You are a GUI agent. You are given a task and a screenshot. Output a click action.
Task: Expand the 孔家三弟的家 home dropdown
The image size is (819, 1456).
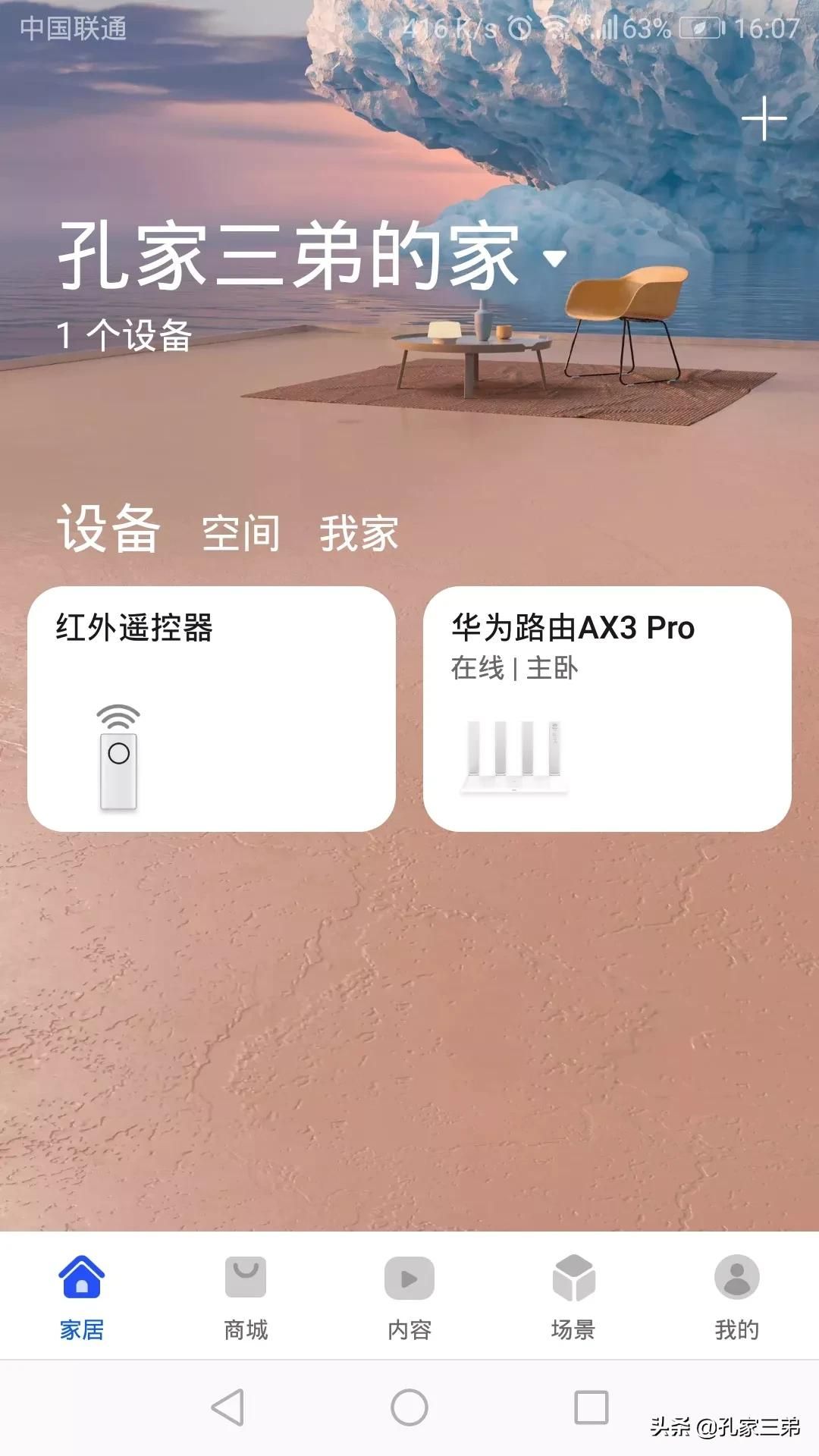pos(554,258)
